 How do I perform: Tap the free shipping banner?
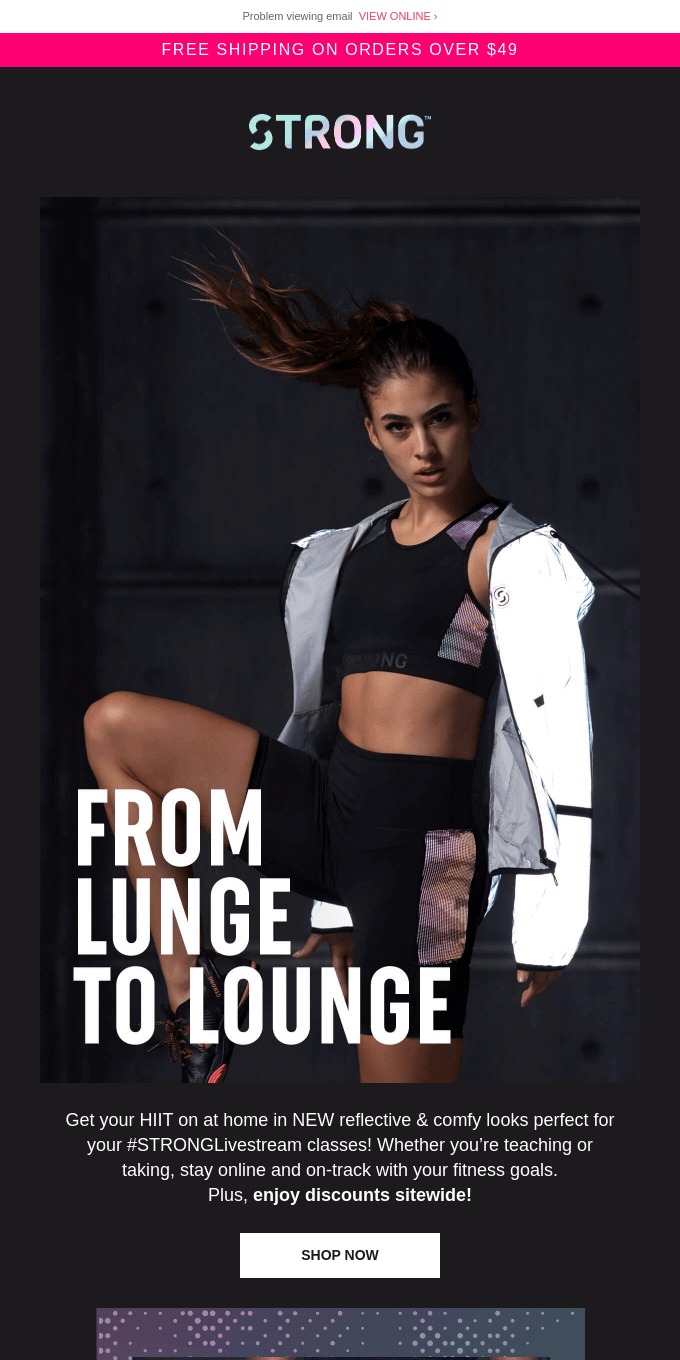(340, 50)
